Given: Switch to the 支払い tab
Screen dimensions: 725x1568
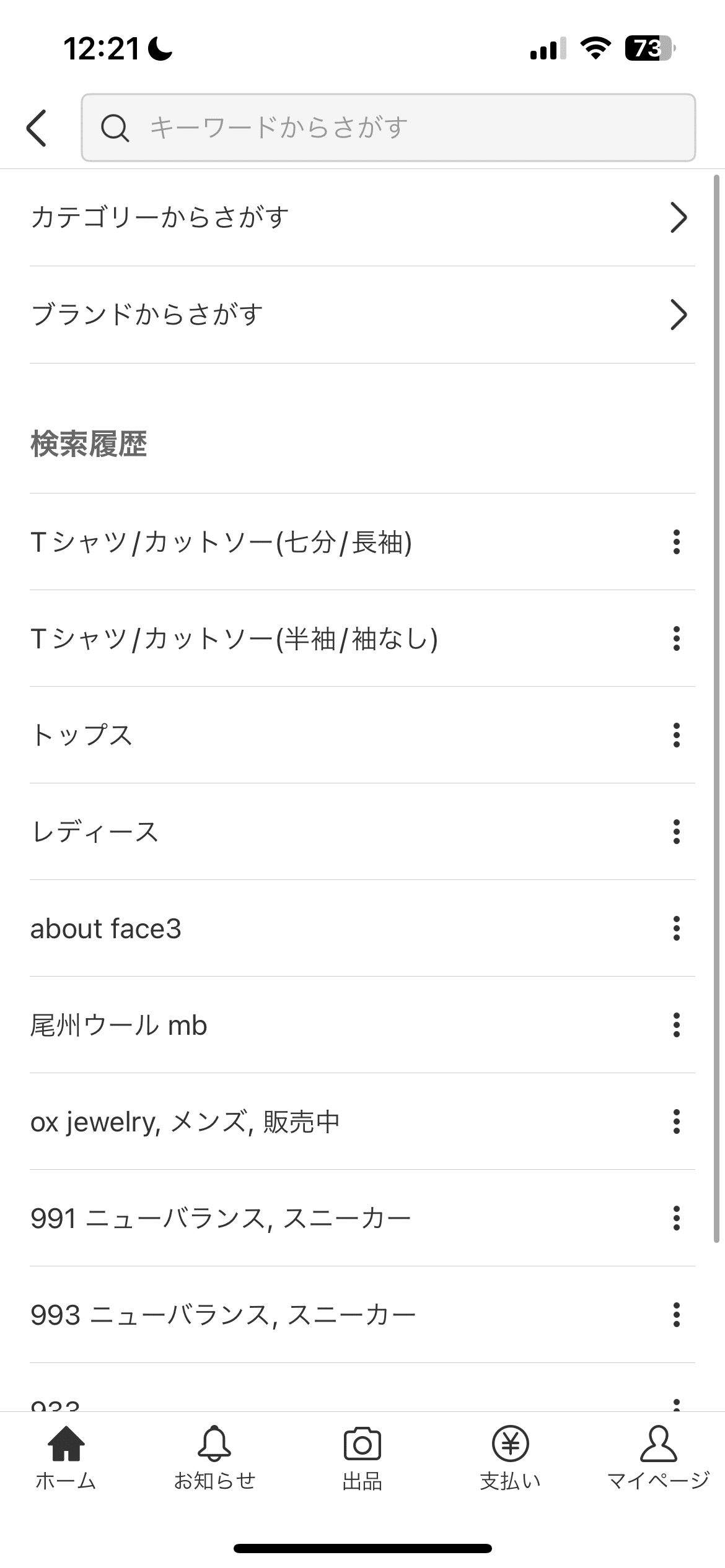Looking at the screenshot, I should [511, 1458].
